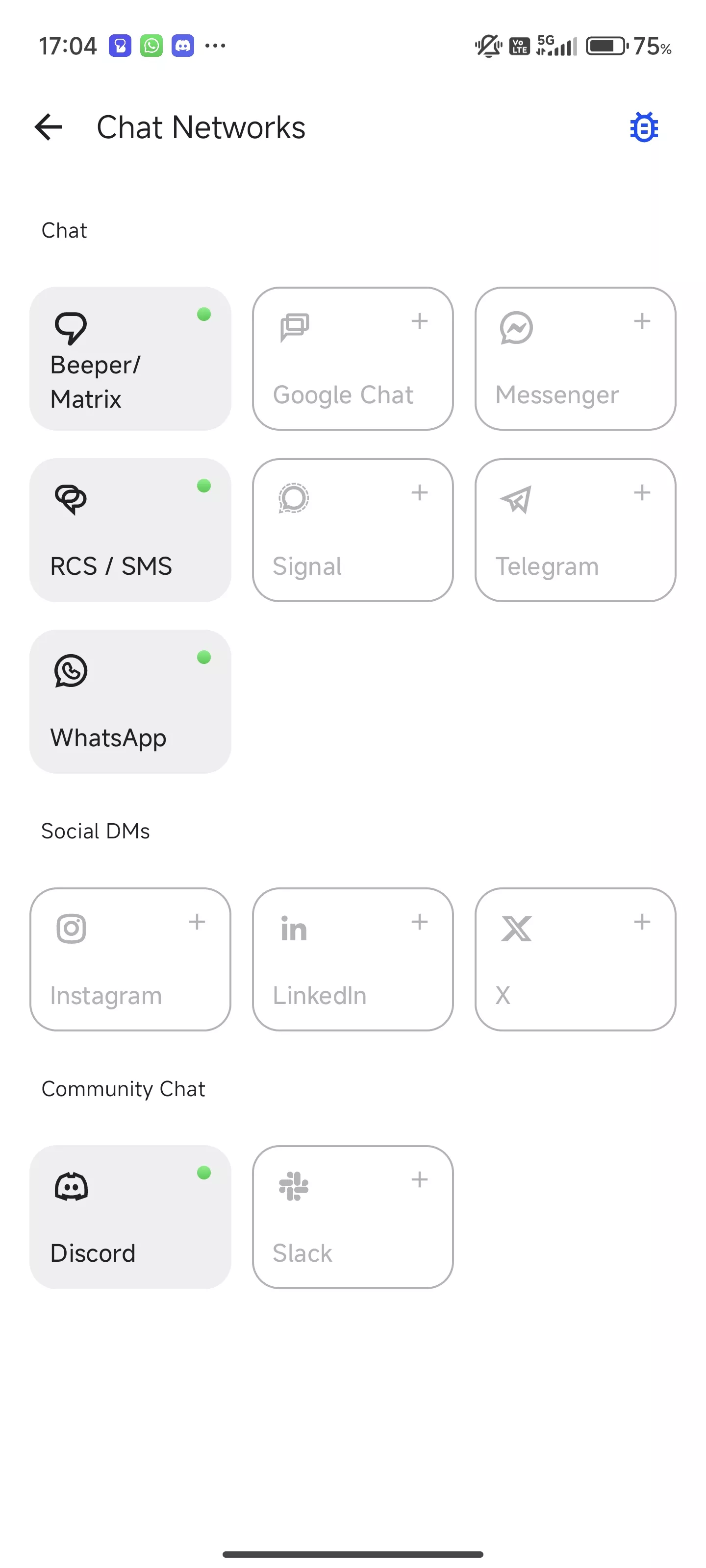The image size is (706, 1568).
Task: Connect a Slack workspace
Action: [353, 1217]
